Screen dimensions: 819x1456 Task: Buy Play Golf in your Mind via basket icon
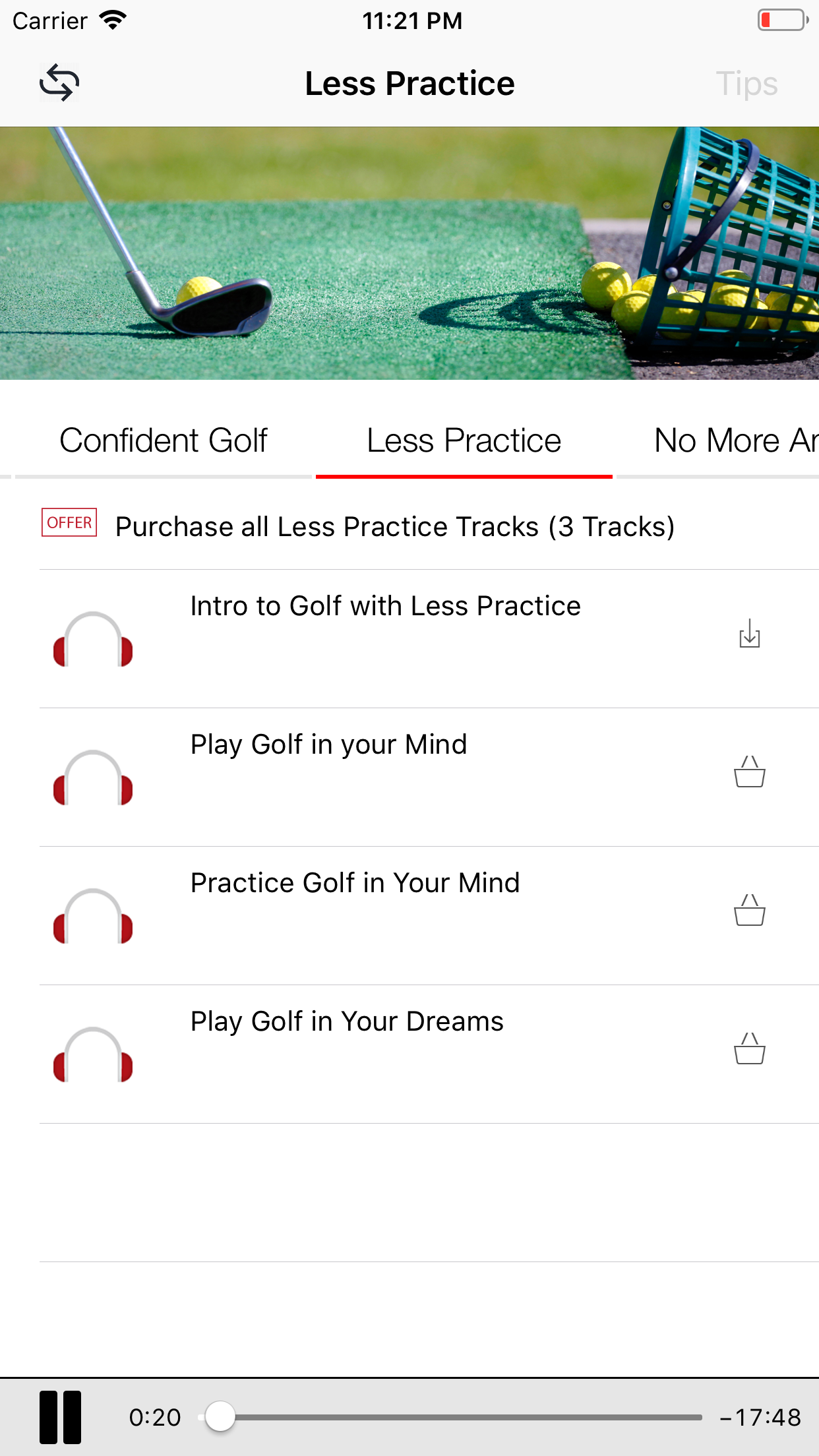pyautogui.click(x=749, y=772)
